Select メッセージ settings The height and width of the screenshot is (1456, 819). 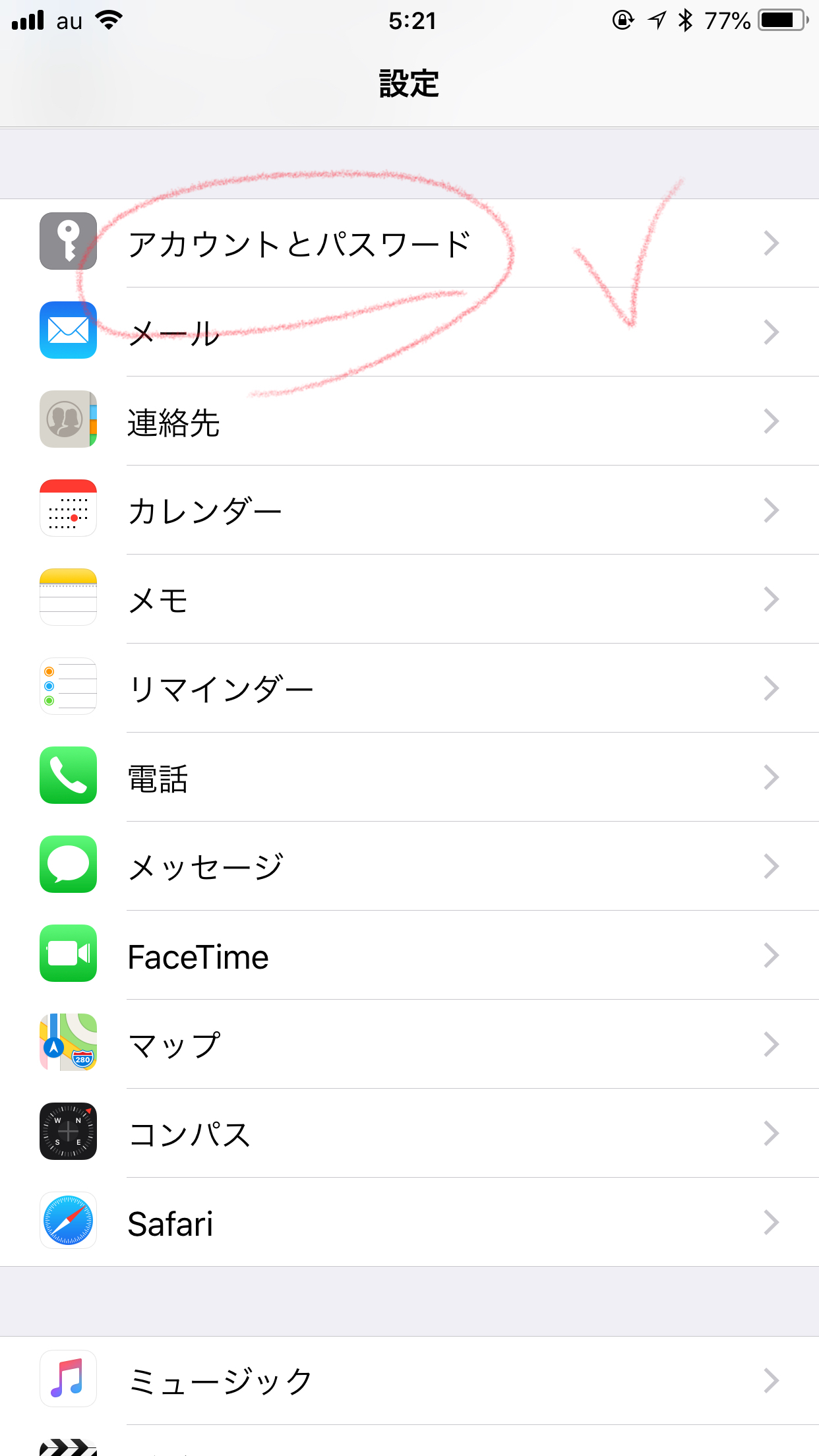tap(409, 866)
